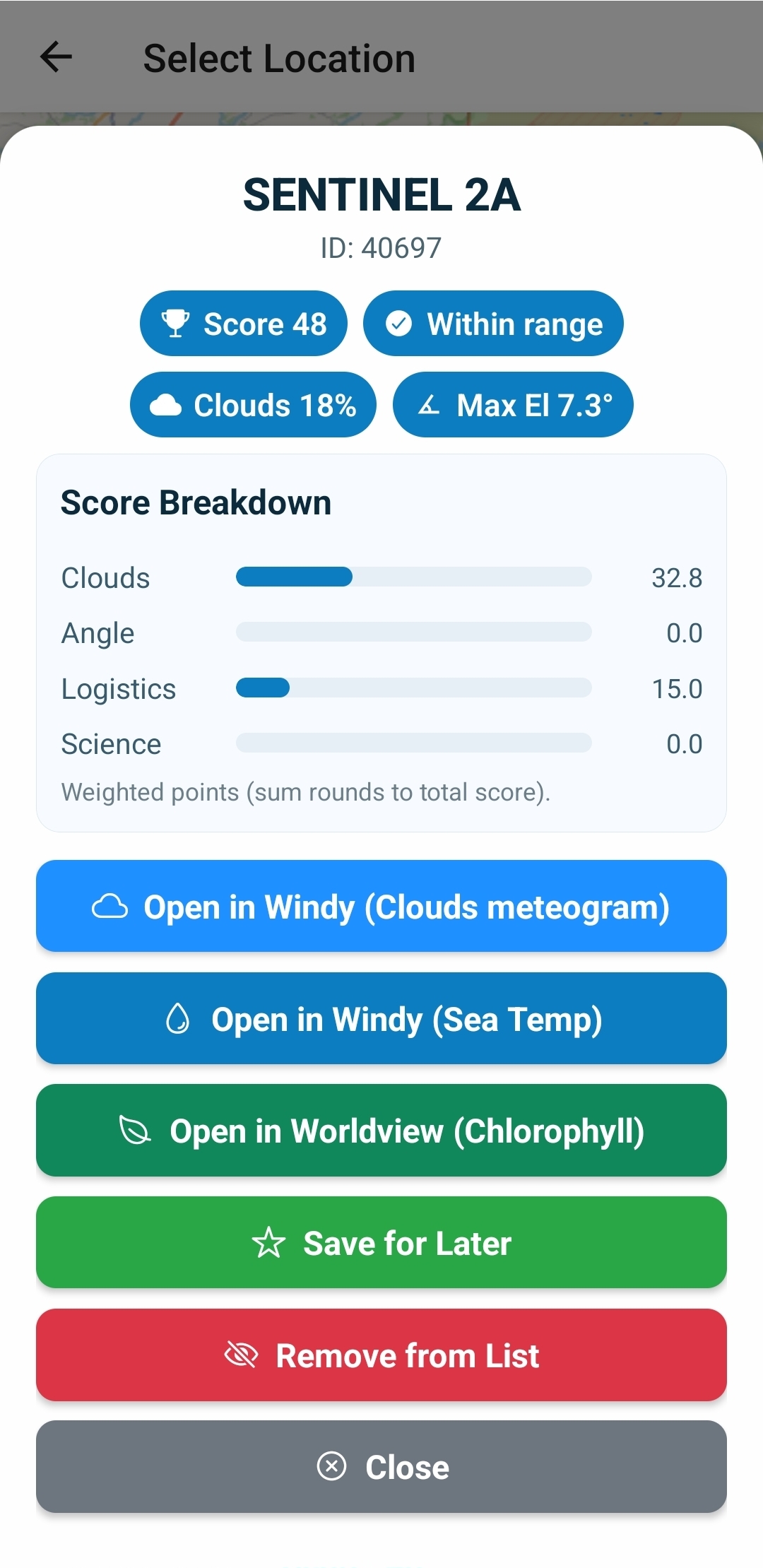The image size is (763, 1568).
Task: Open Windy Sea Temp view
Action: pyautogui.click(x=381, y=1018)
